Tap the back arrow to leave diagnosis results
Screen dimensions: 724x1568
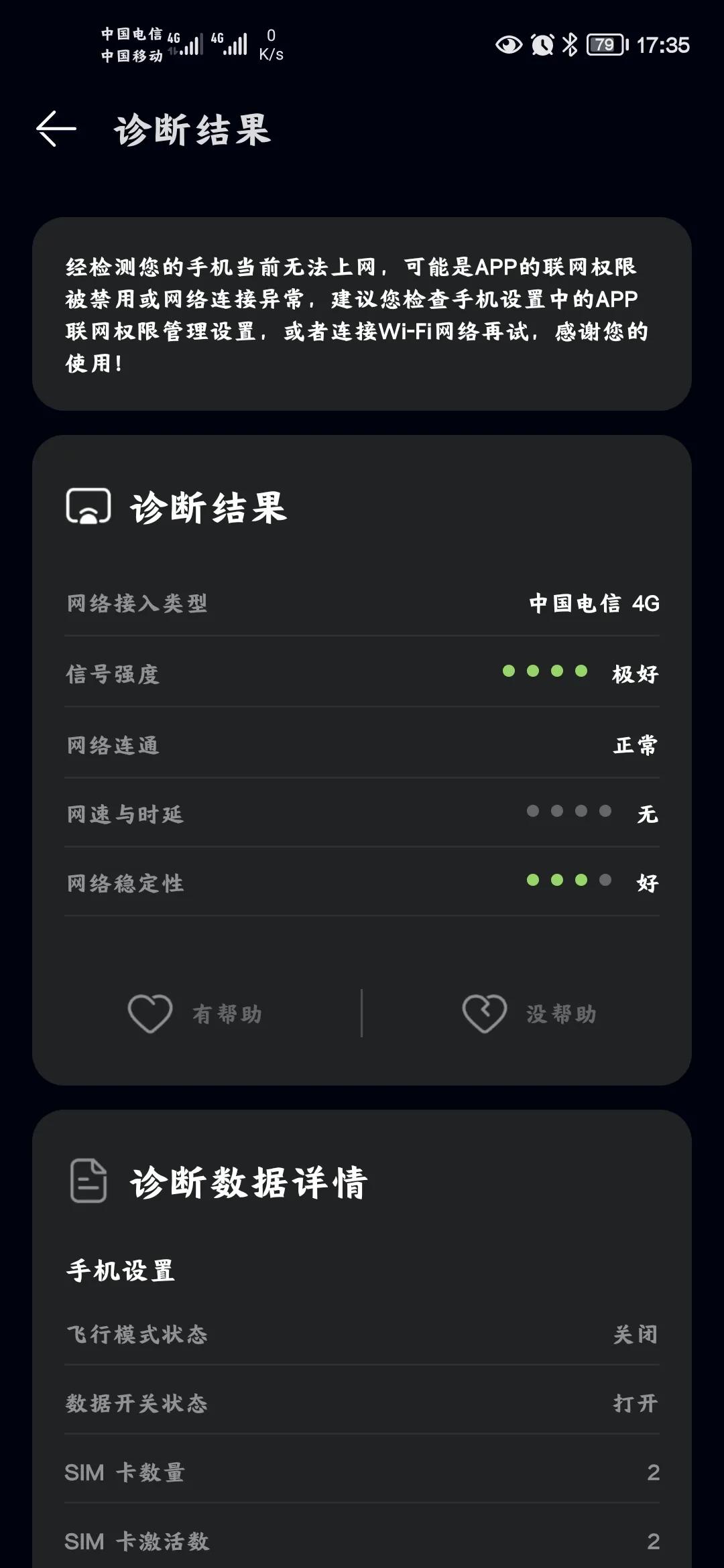coord(56,129)
